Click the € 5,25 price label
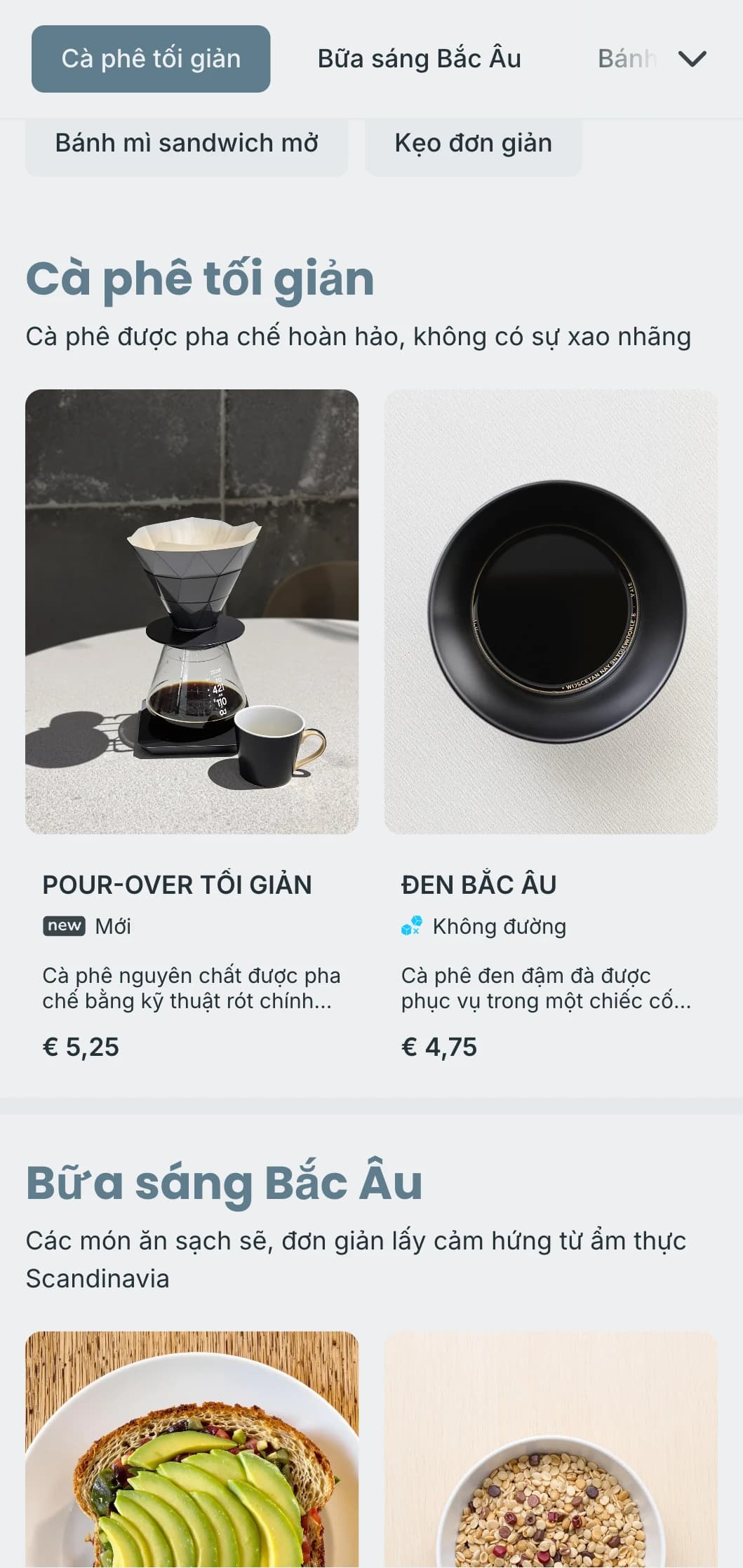 (81, 1046)
